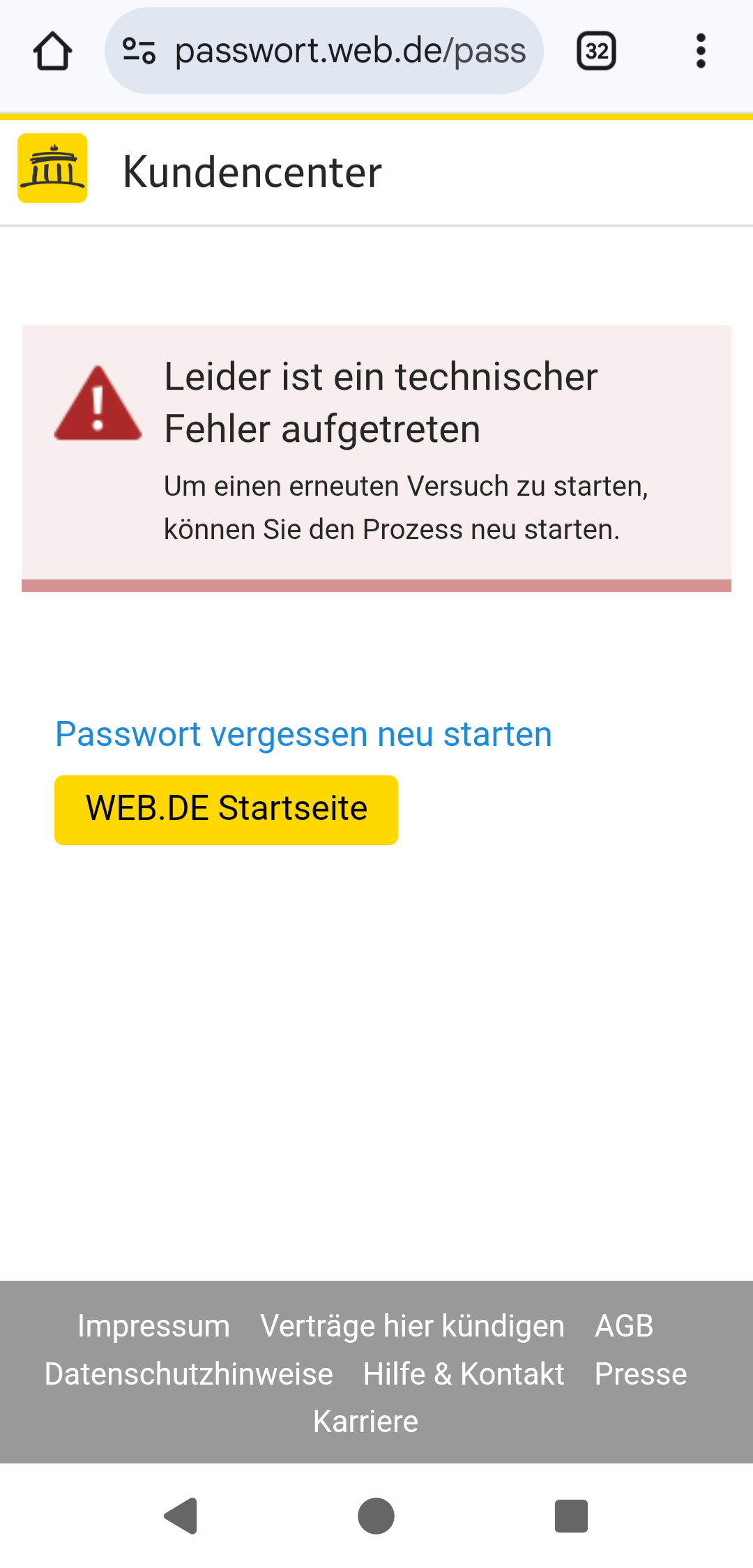Open Verträge hier kündigen
The image size is (753, 1568).
412,1326
